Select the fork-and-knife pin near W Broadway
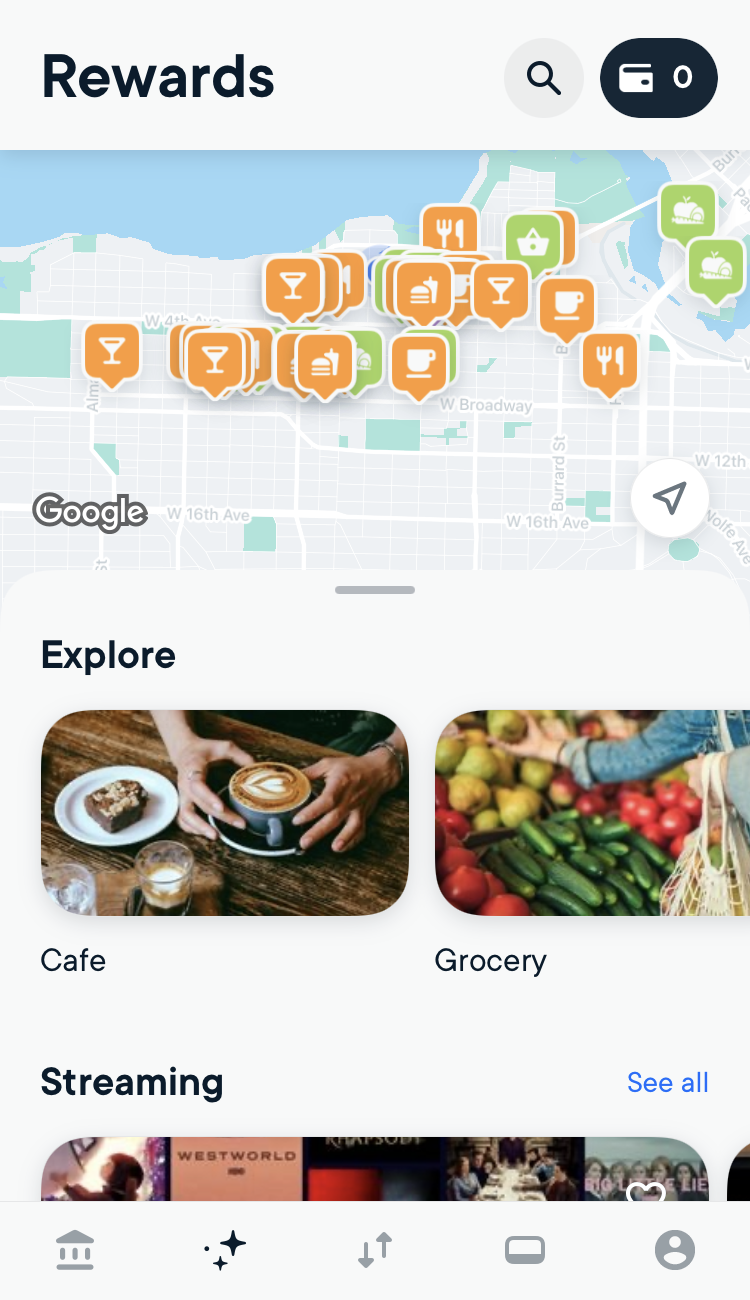Viewport: 750px width, 1300px height. point(610,360)
